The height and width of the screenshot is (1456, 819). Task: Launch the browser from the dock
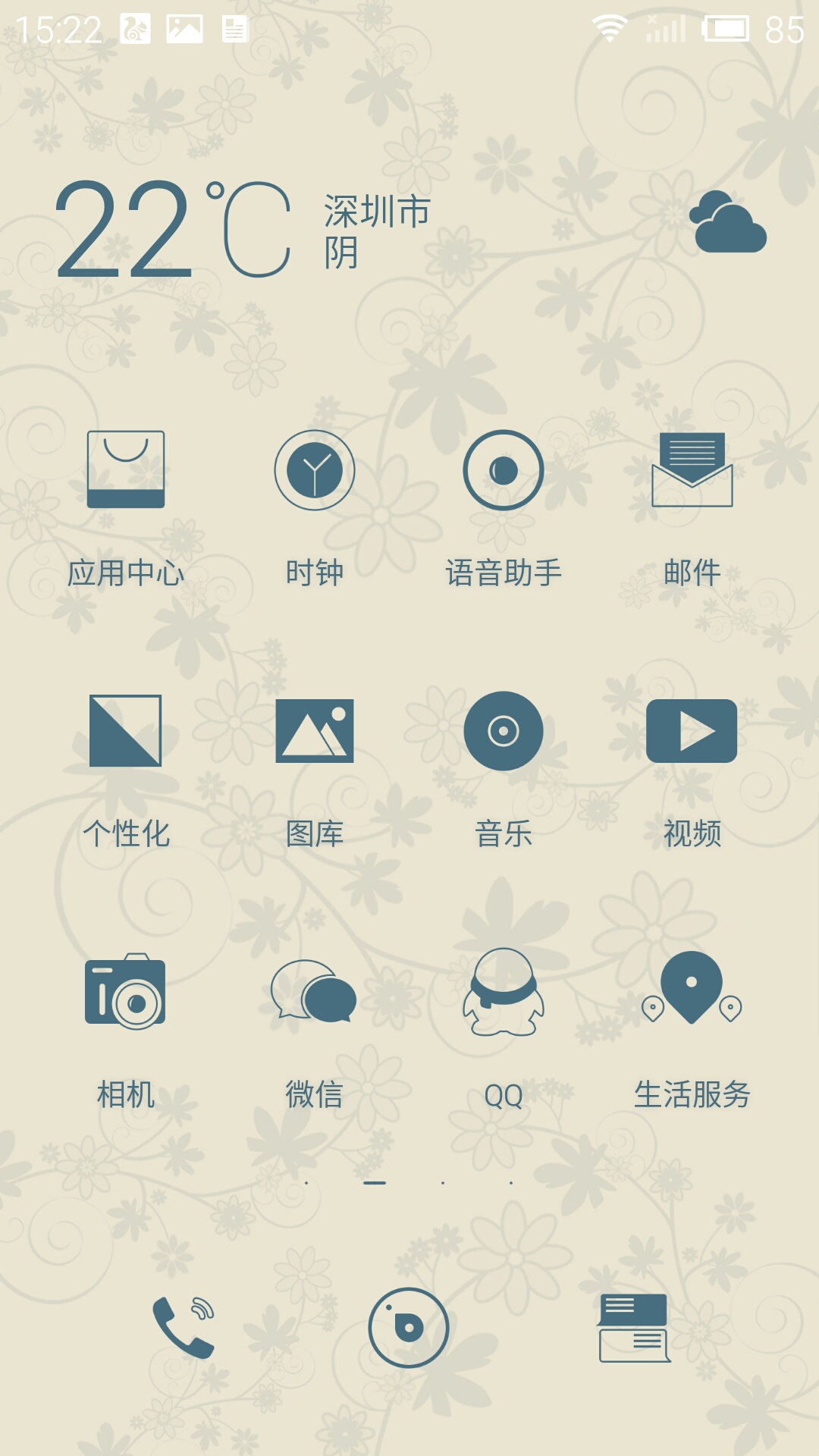tap(409, 1327)
